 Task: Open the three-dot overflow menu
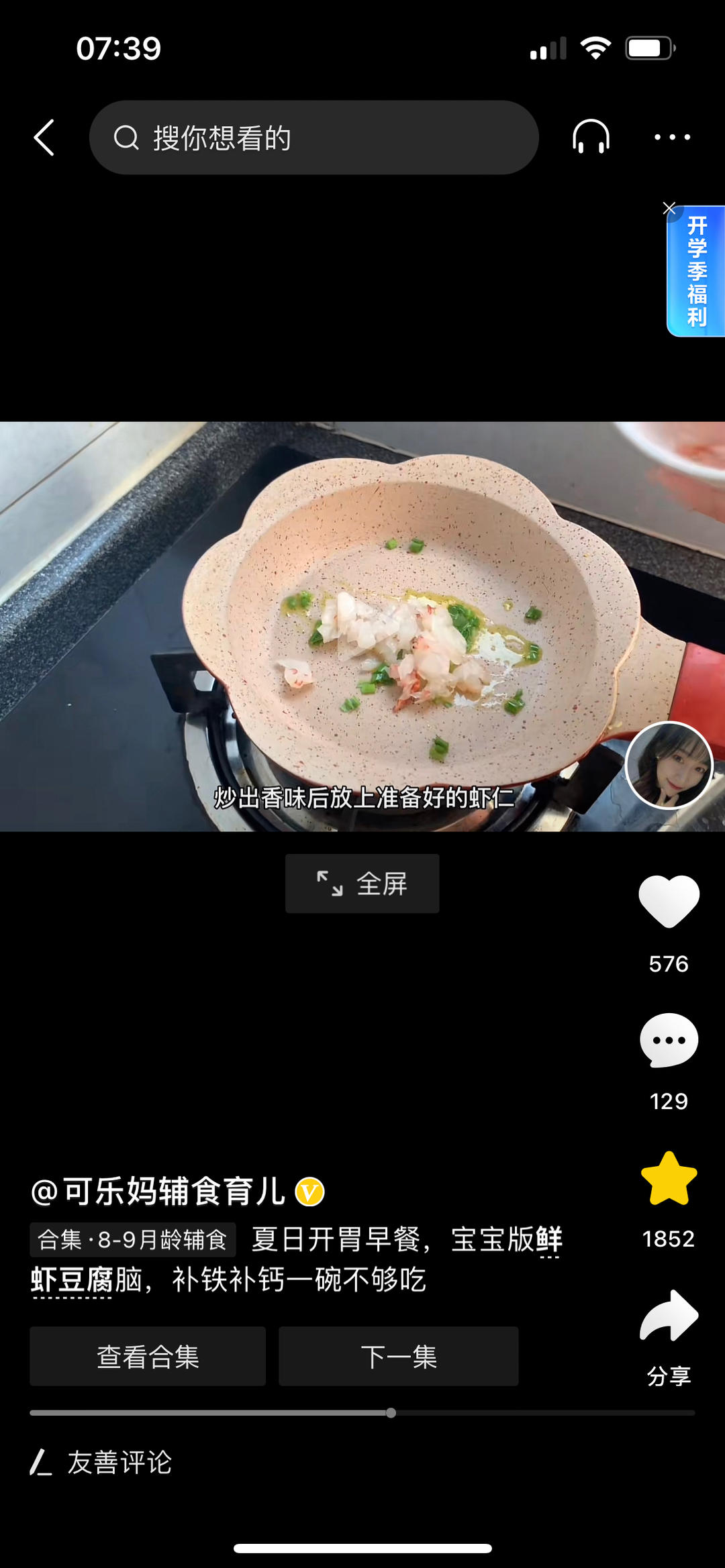(x=672, y=137)
